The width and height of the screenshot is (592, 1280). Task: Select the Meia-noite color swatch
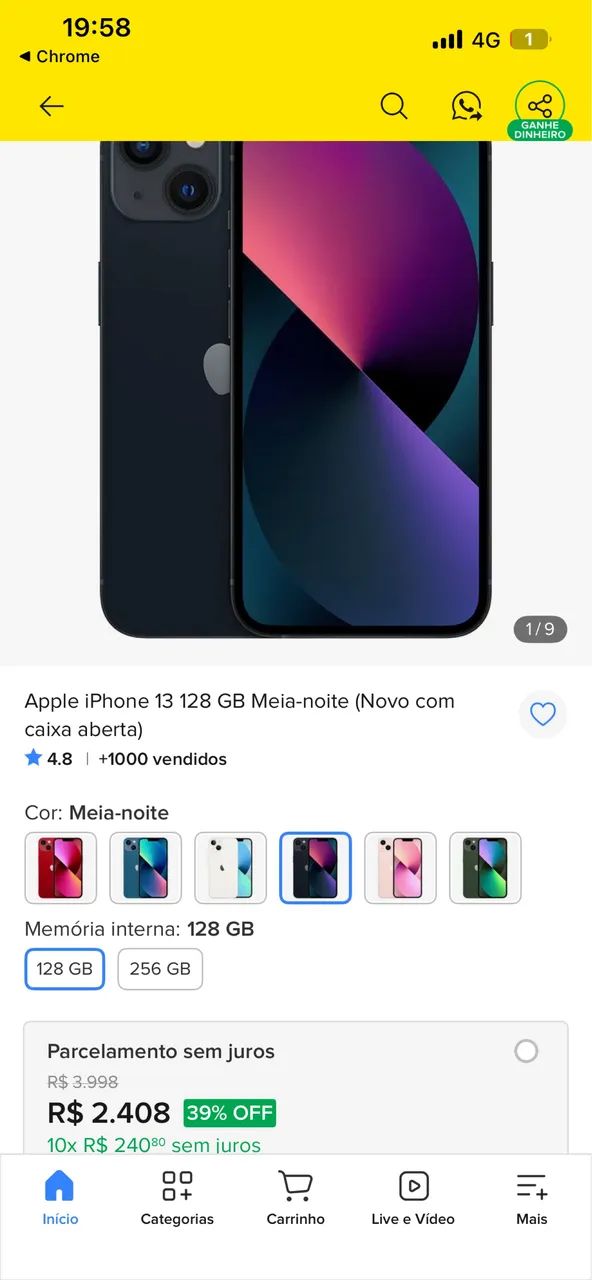(315, 868)
